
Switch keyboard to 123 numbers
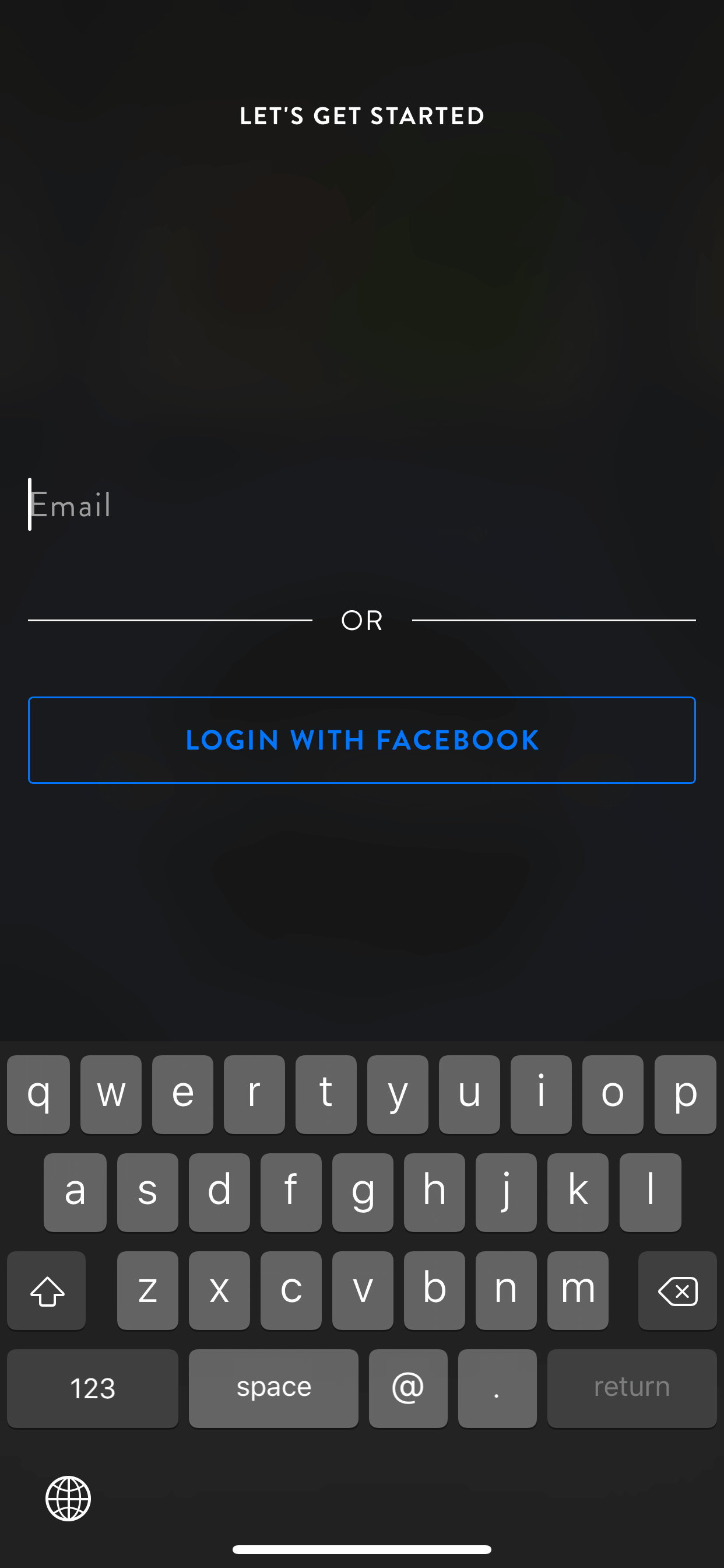click(93, 1388)
